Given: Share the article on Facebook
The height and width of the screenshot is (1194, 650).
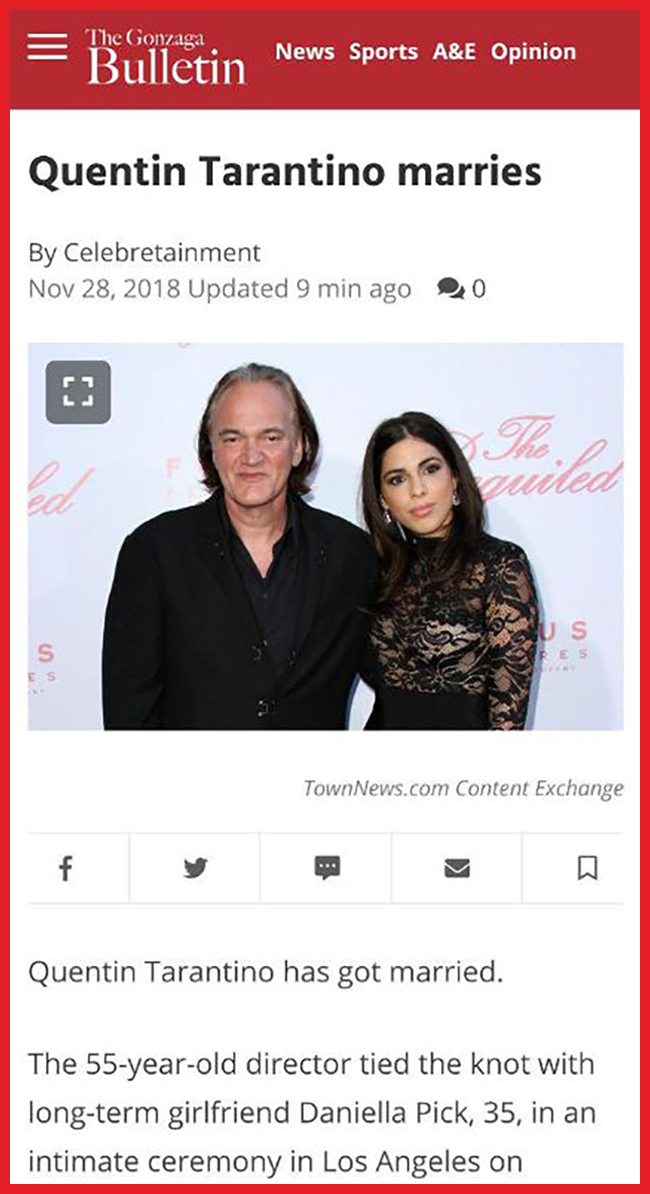Looking at the screenshot, I should click(x=66, y=868).
